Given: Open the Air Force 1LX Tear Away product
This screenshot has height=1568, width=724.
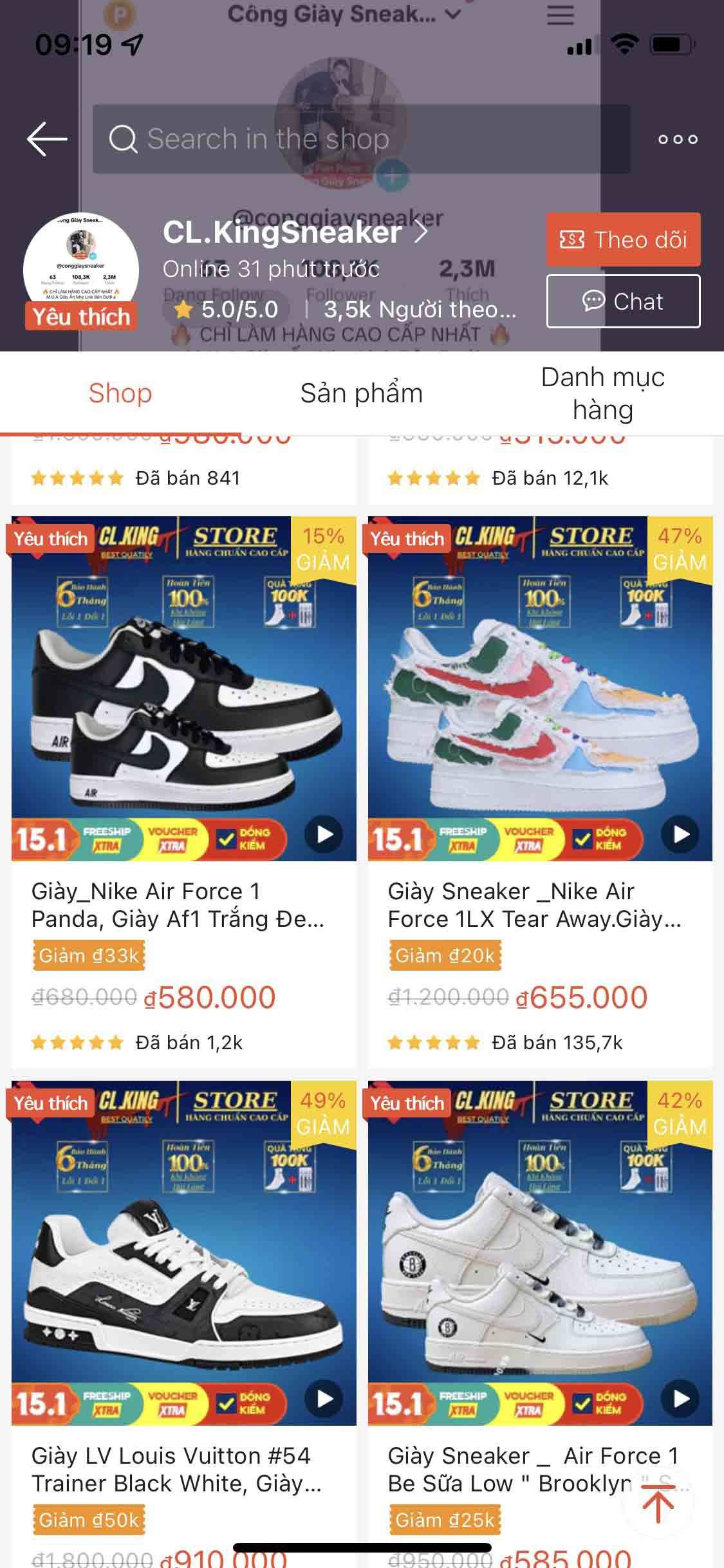Looking at the screenshot, I should 540,689.
